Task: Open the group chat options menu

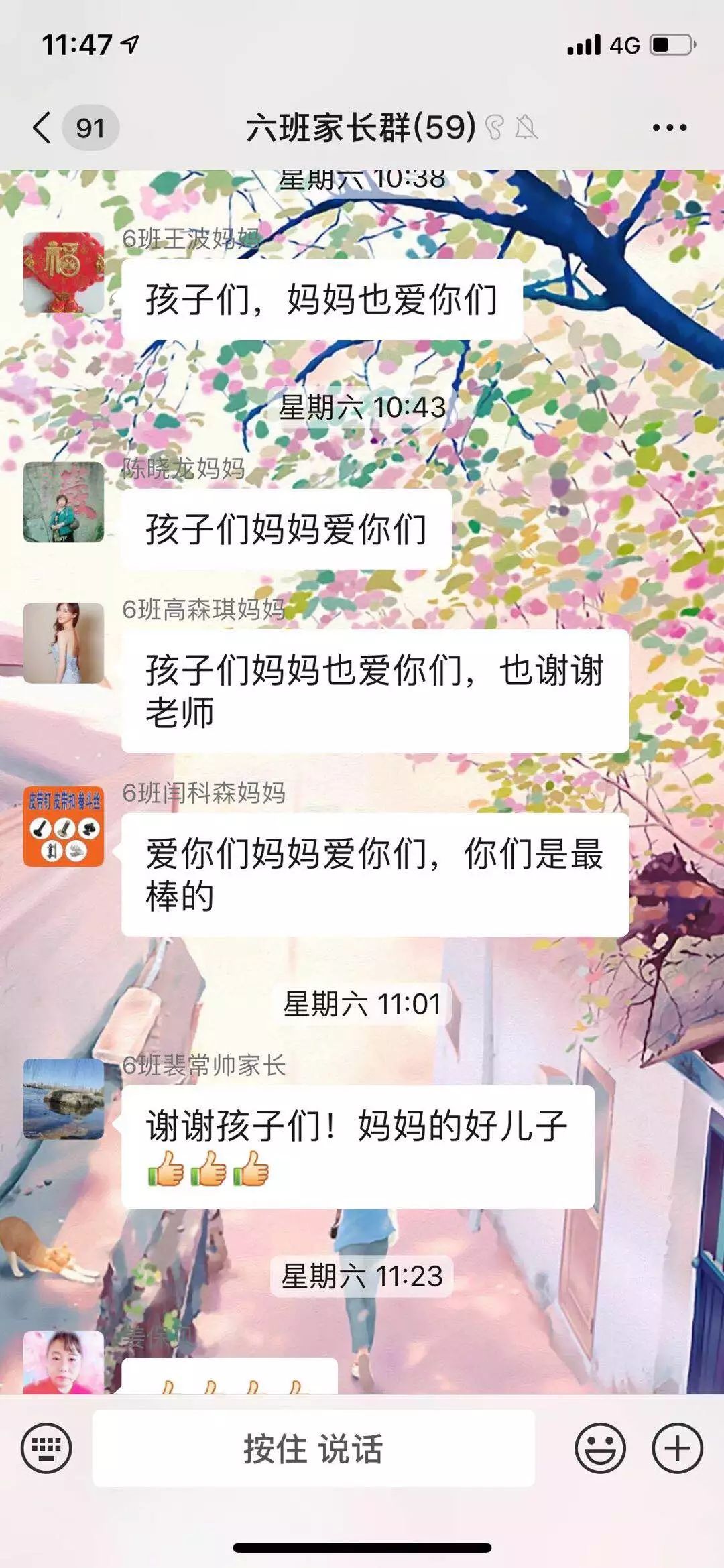Action: [x=669, y=127]
